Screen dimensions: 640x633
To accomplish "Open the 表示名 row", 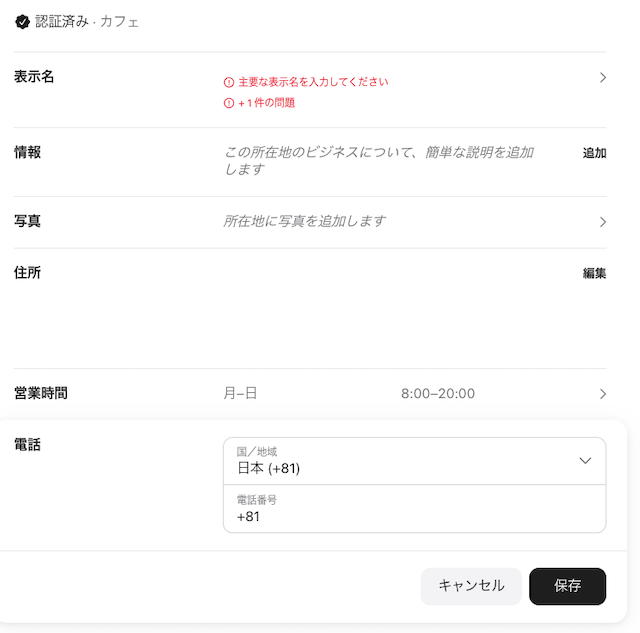I will click(x=602, y=78).
